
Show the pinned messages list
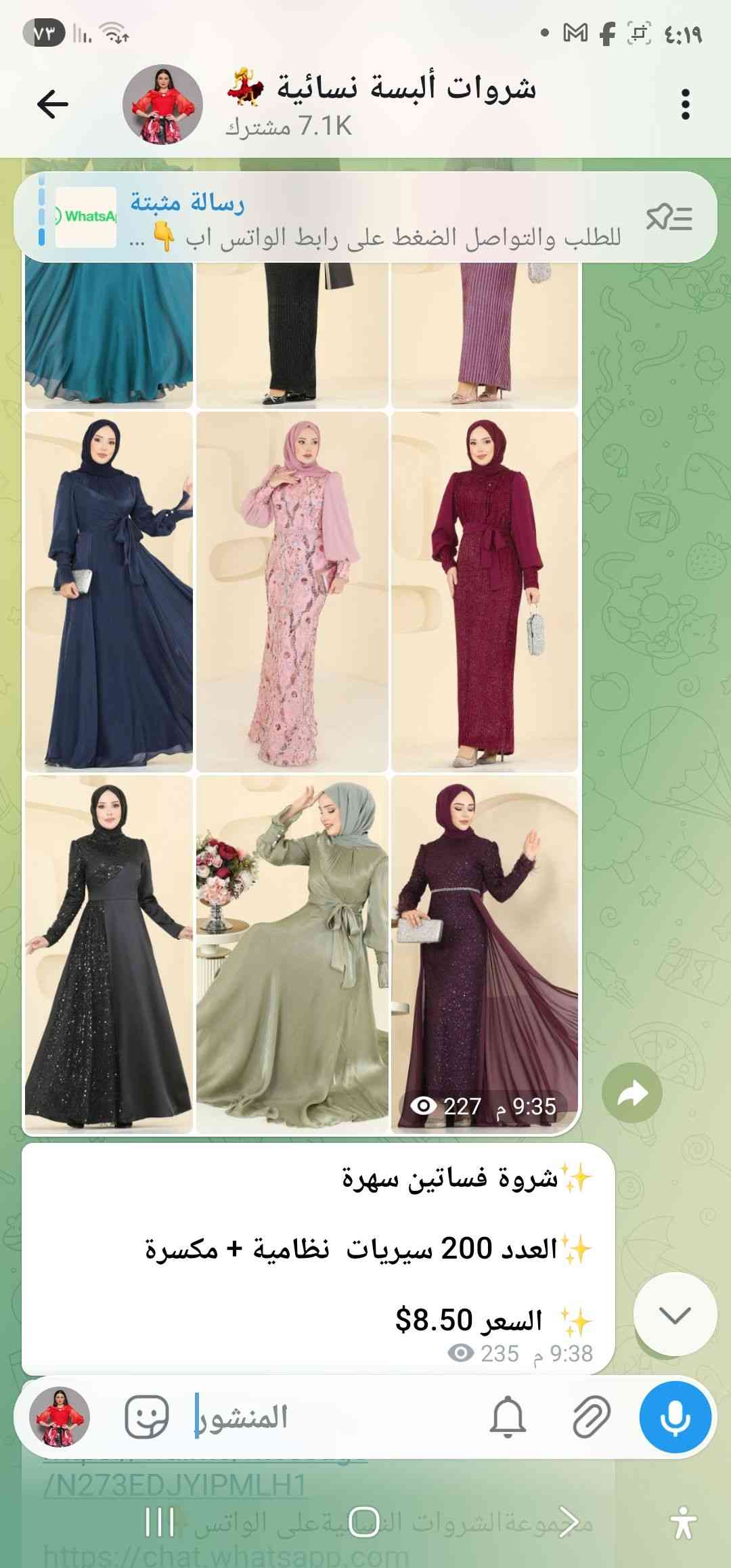tap(669, 218)
